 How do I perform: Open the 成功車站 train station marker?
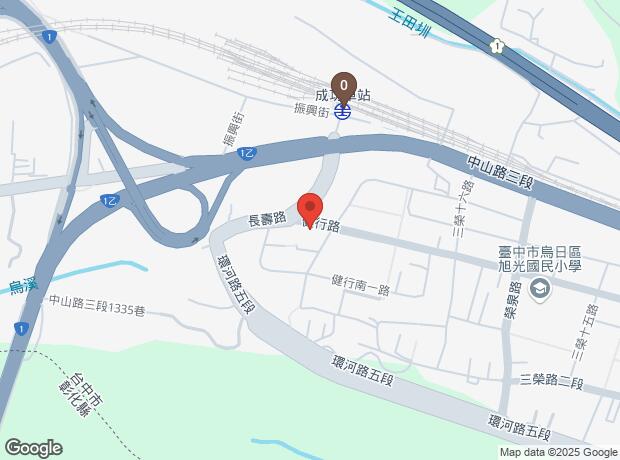(342, 111)
